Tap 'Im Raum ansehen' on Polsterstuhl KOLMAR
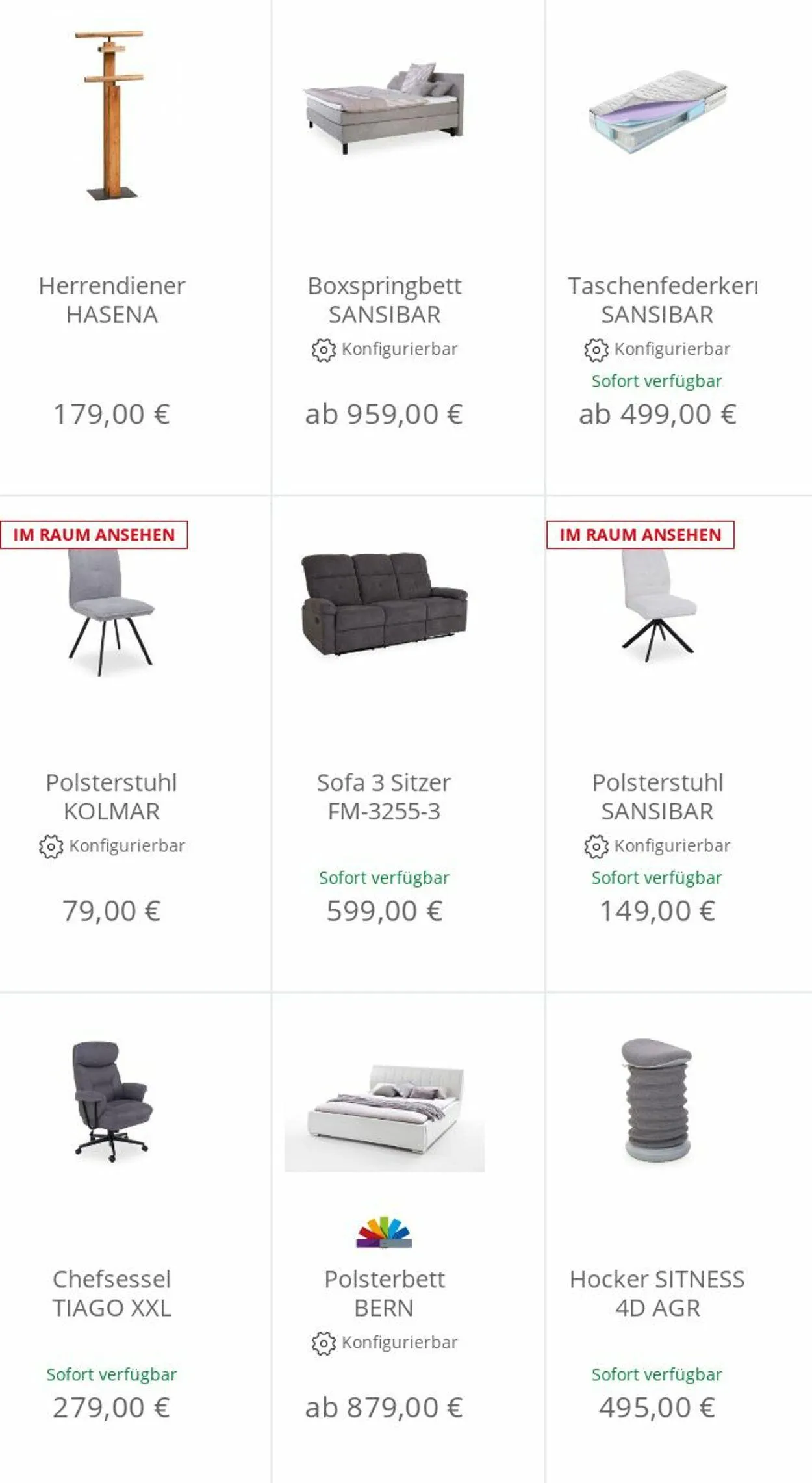Viewport: 812px width, 1483px height. point(94,535)
